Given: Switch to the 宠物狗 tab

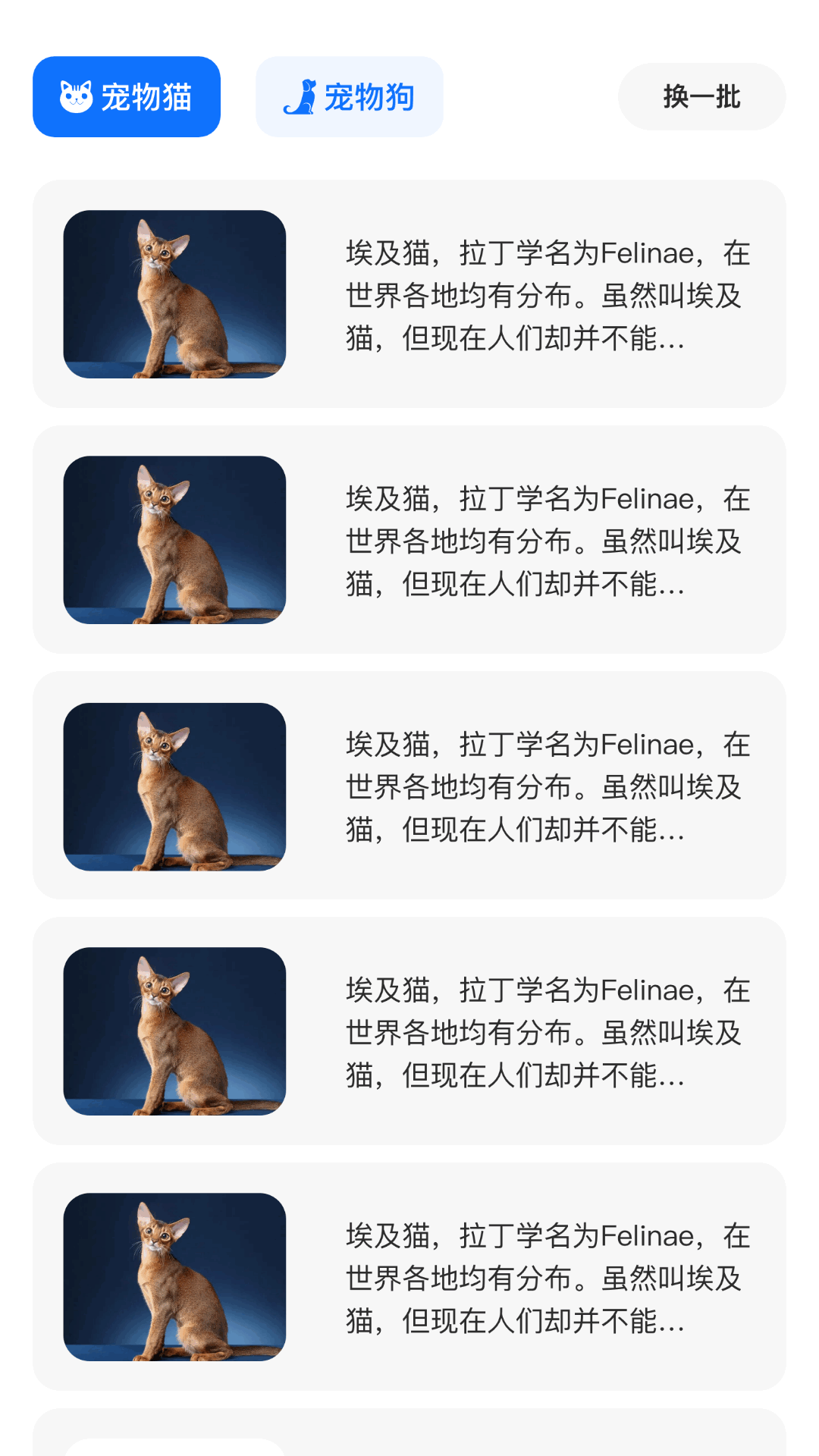Looking at the screenshot, I should (x=350, y=97).
